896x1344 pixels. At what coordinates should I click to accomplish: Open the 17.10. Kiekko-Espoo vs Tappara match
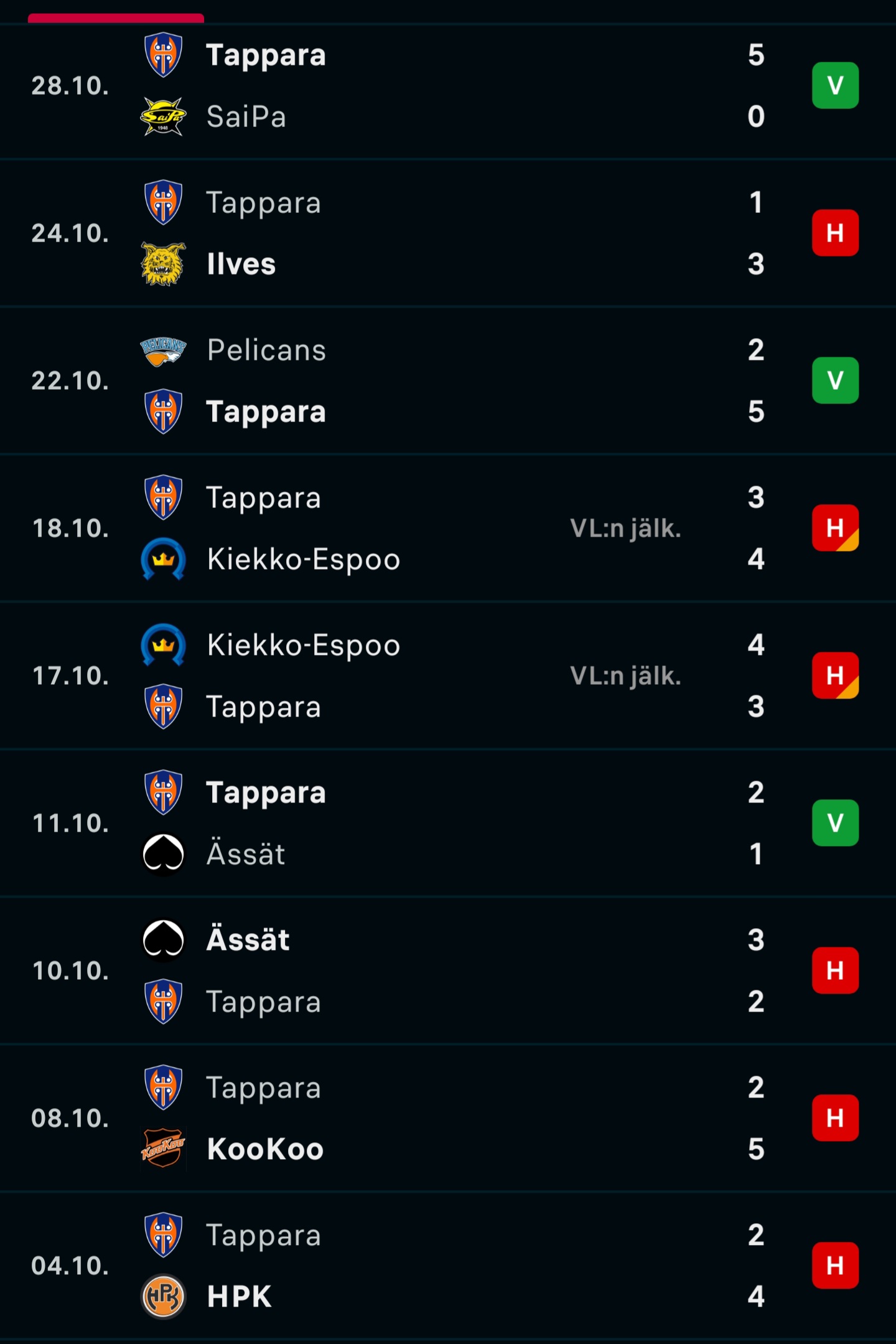pos(448,676)
